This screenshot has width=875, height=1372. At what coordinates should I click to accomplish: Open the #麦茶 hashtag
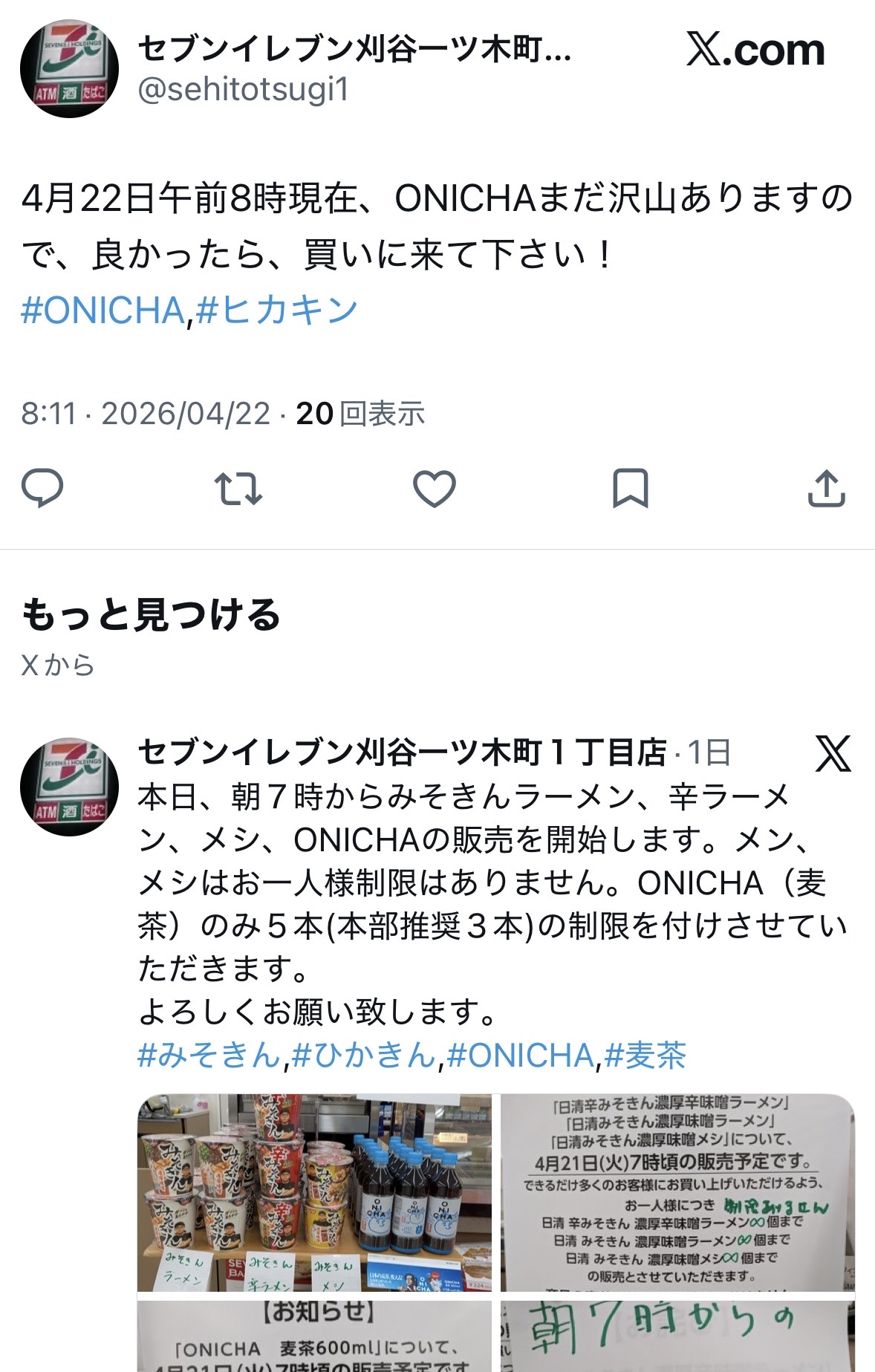point(645,1055)
